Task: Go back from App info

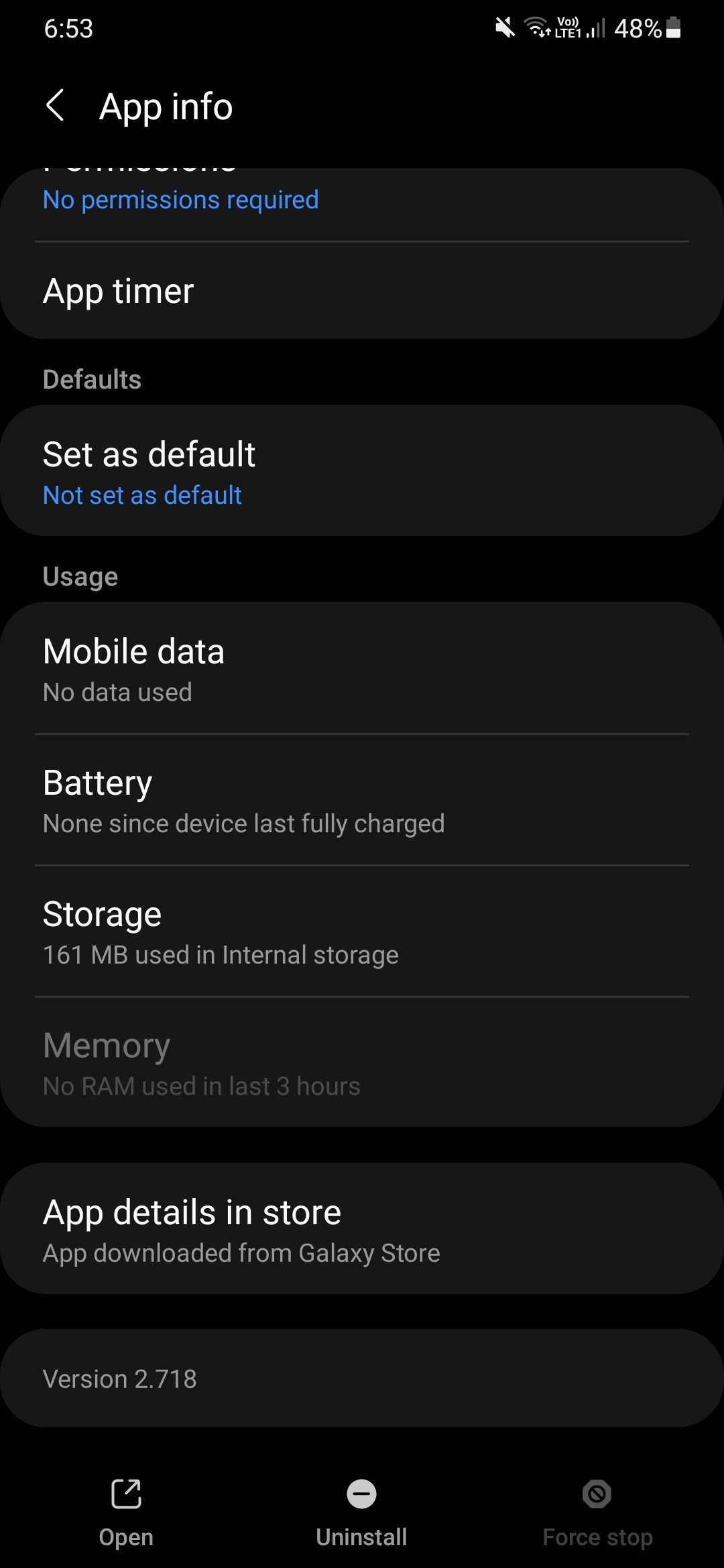Action: 56,106
